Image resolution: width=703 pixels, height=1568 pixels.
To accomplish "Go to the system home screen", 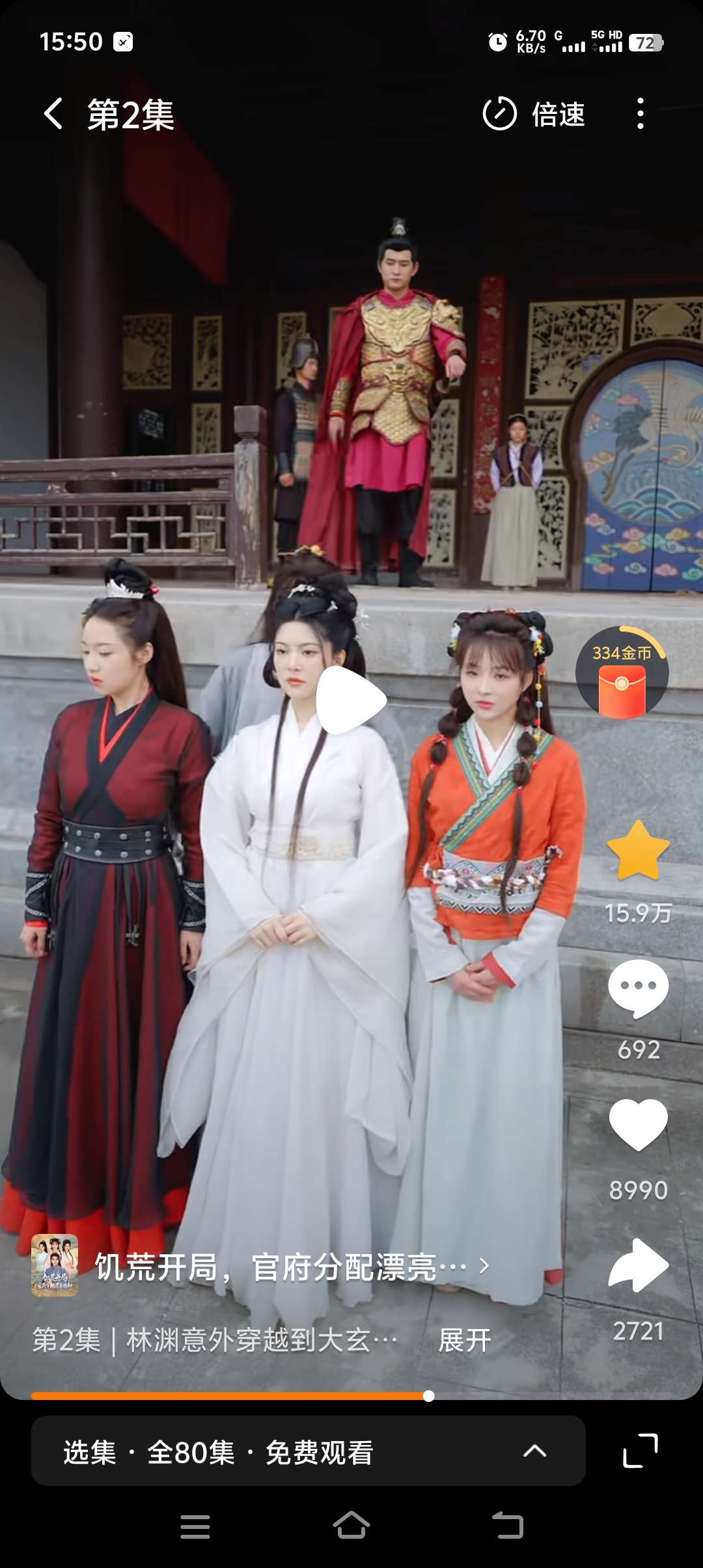I will (351, 1526).
